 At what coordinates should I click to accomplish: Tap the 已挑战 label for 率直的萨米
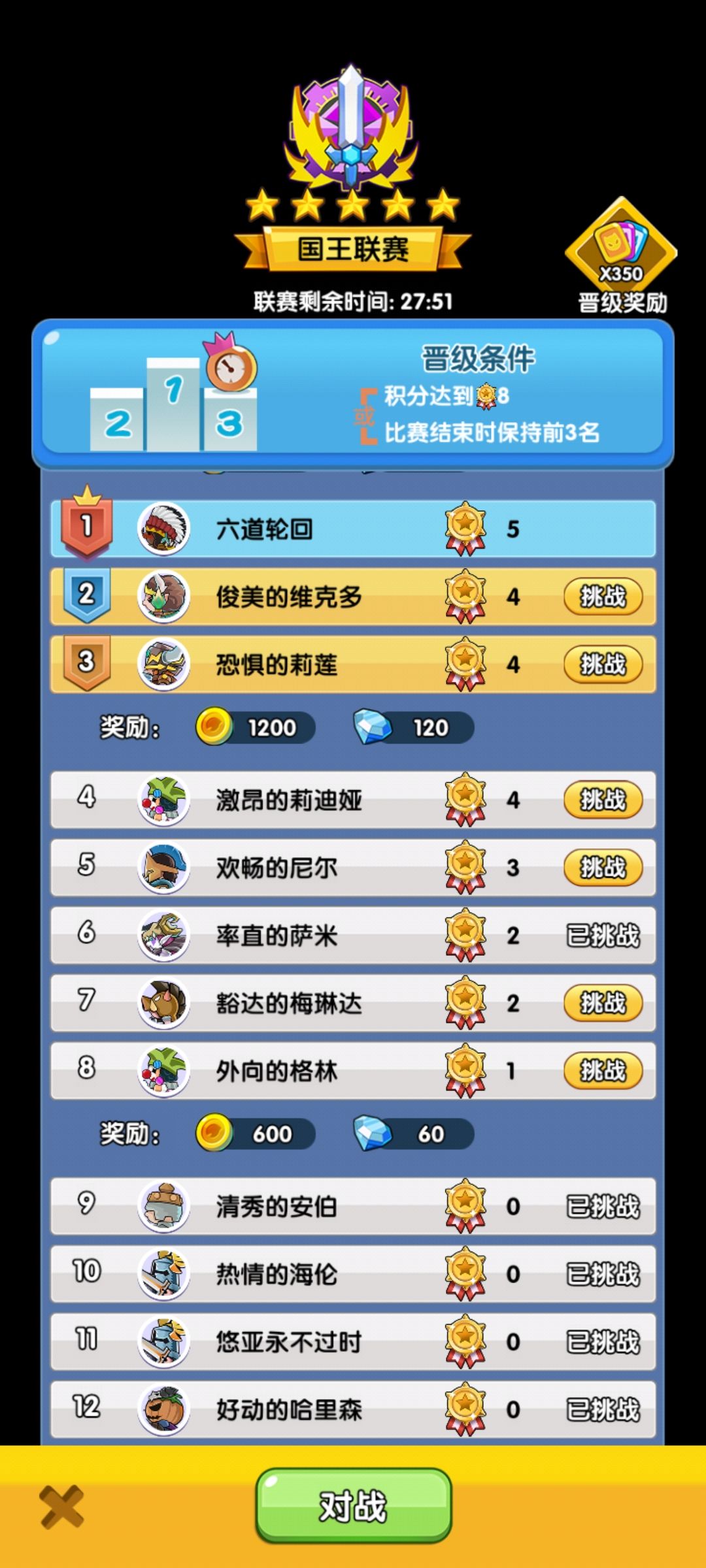click(601, 936)
